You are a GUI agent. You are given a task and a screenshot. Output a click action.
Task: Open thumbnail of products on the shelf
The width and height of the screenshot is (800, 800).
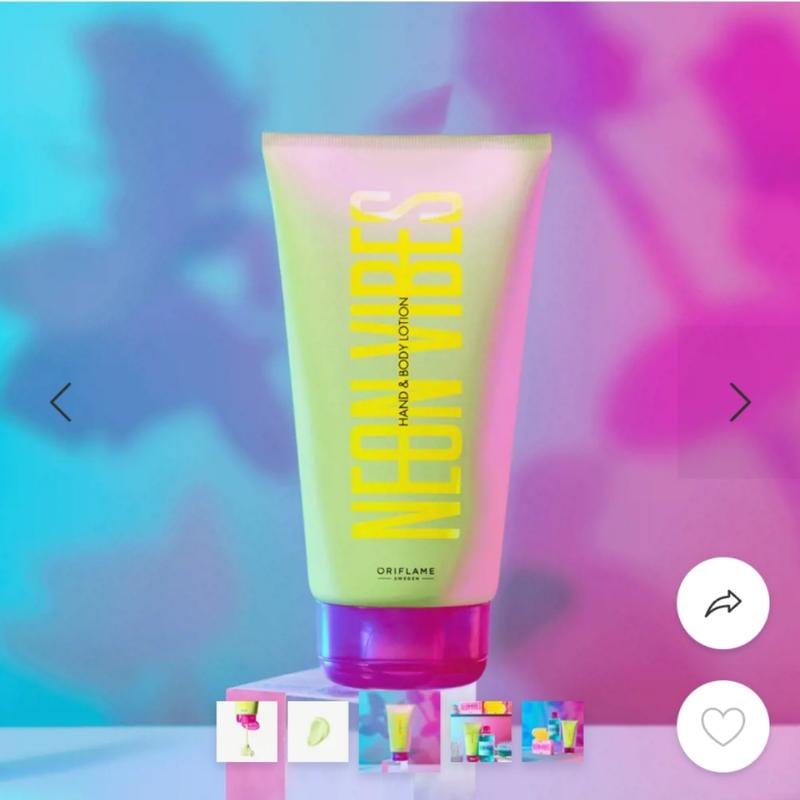pyautogui.click(x=480, y=731)
